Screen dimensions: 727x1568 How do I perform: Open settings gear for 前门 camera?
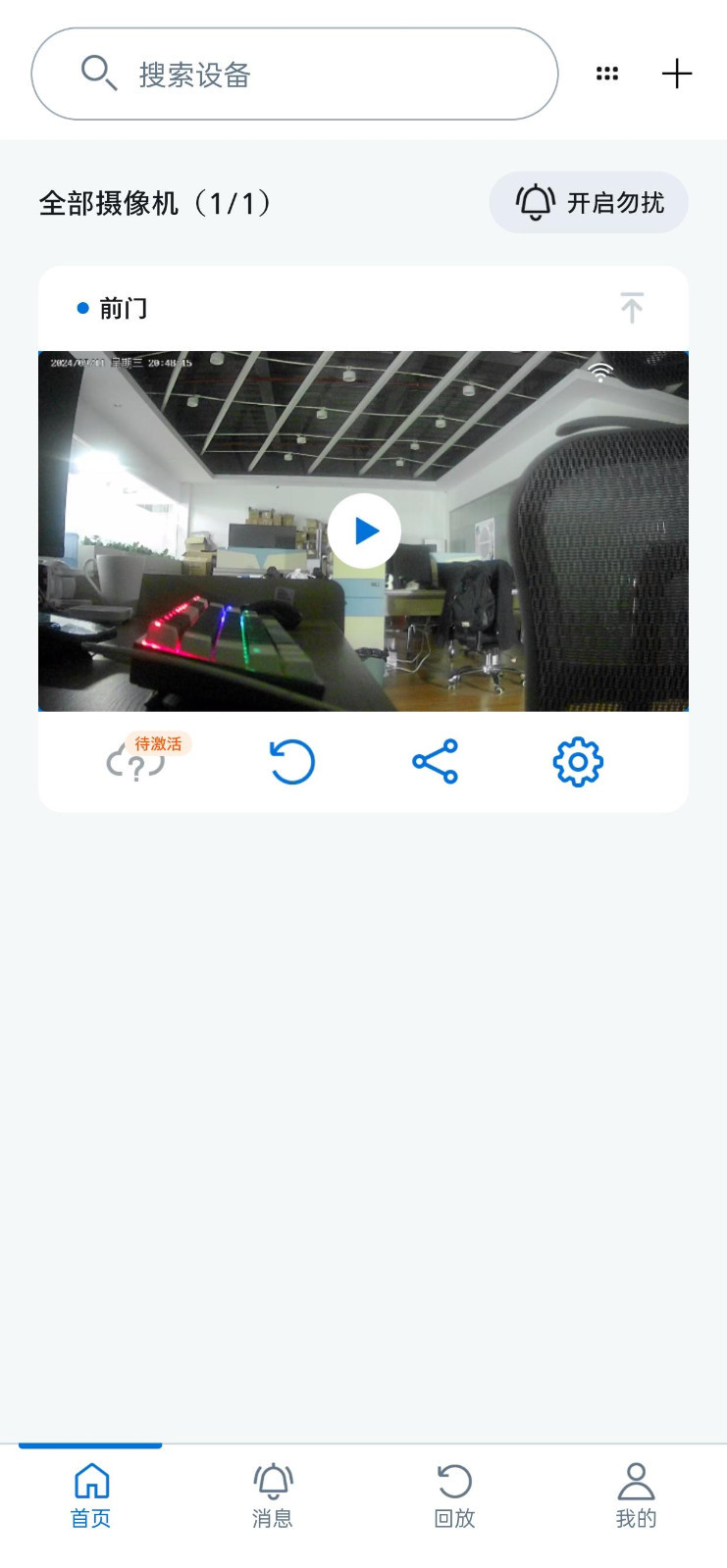pyautogui.click(x=578, y=762)
